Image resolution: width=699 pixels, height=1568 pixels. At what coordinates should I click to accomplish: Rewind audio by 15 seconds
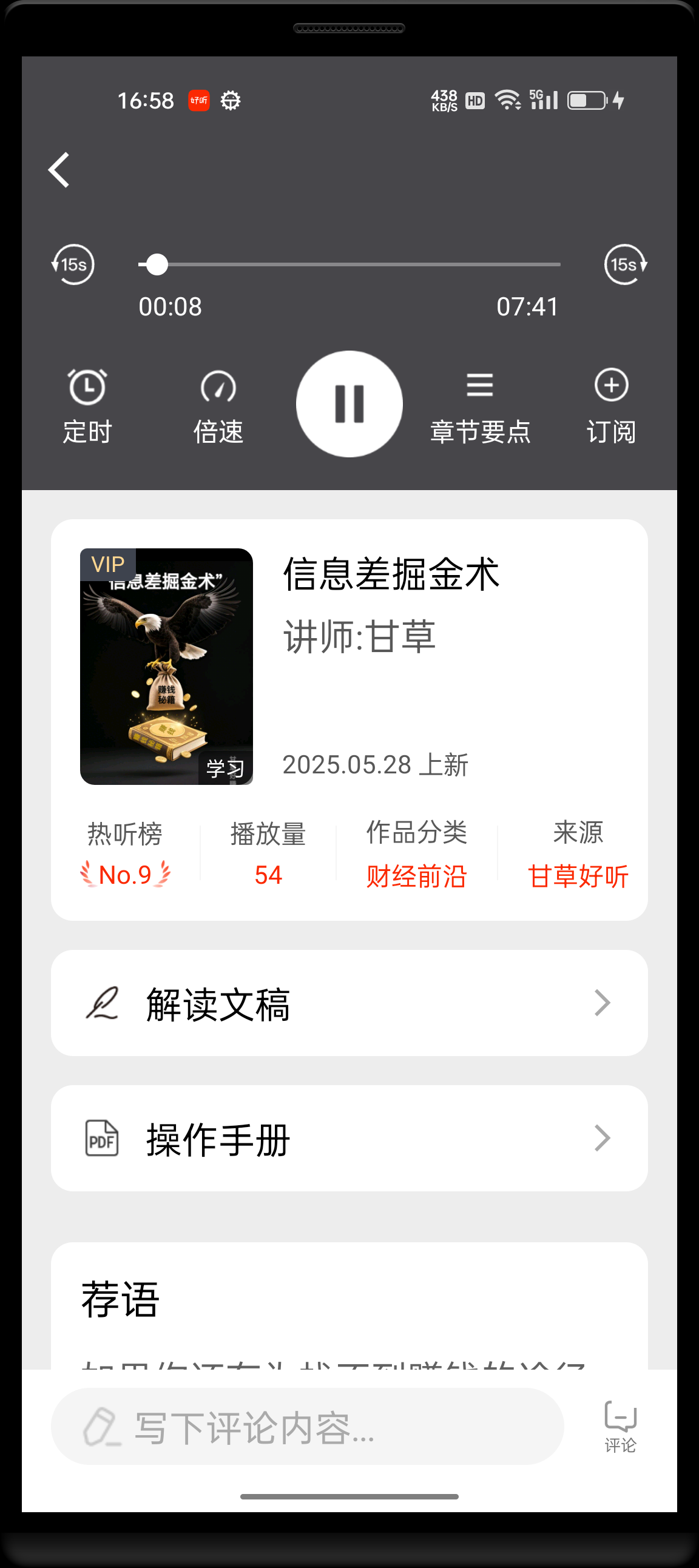73,264
